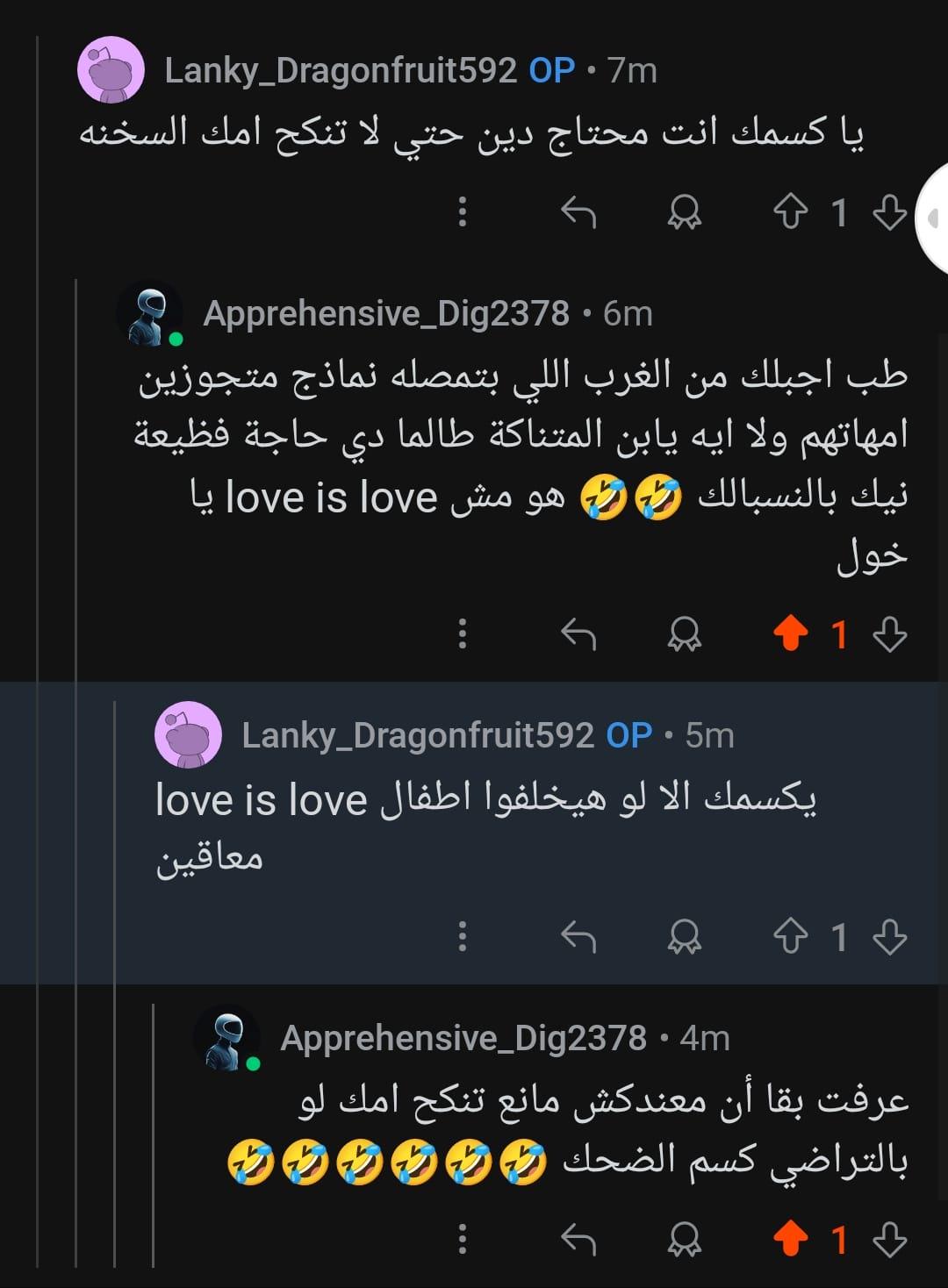Upvote Lanky_Dragonfruit592's 5m comment
The width and height of the screenshot is (948, 1288).
click(790, 937)
